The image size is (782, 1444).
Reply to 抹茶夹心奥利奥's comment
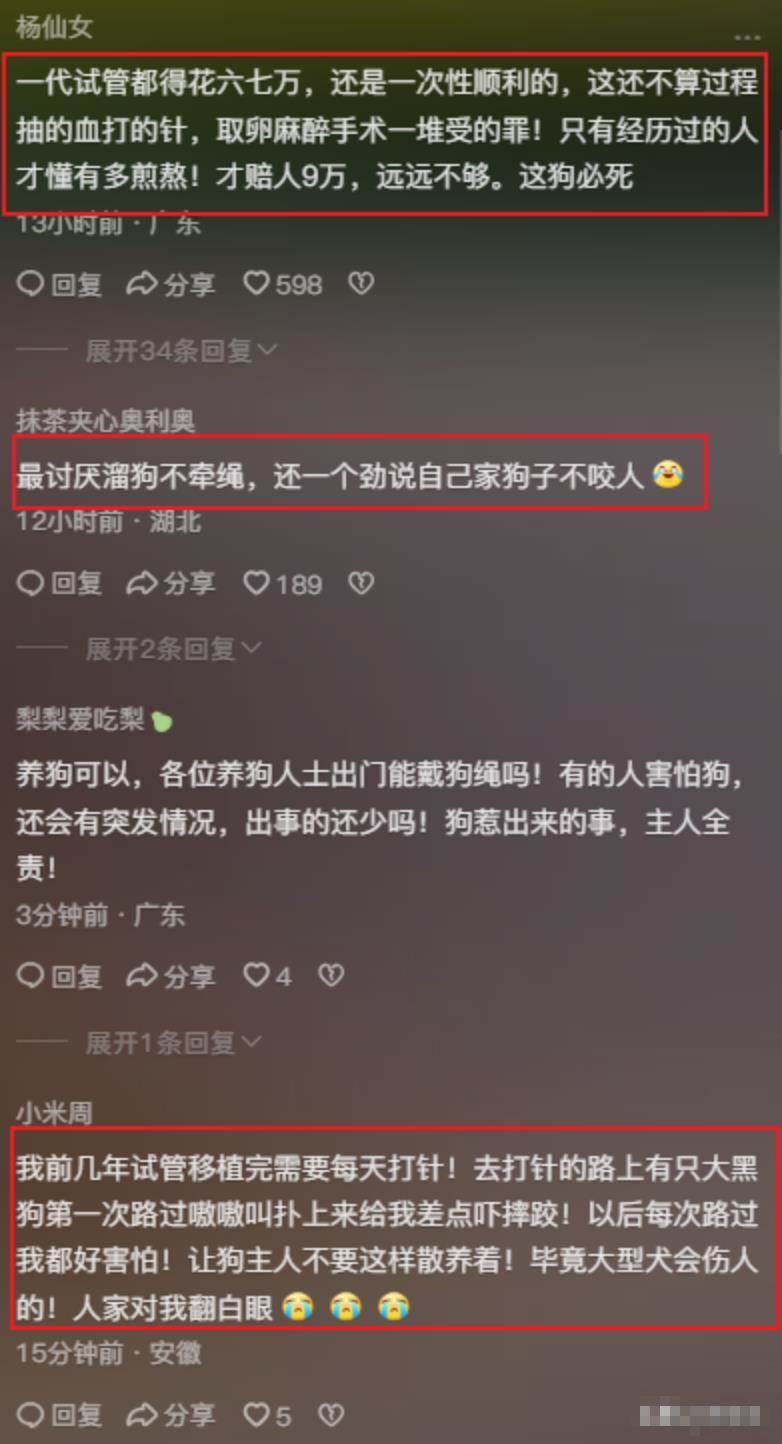point(60,583)
